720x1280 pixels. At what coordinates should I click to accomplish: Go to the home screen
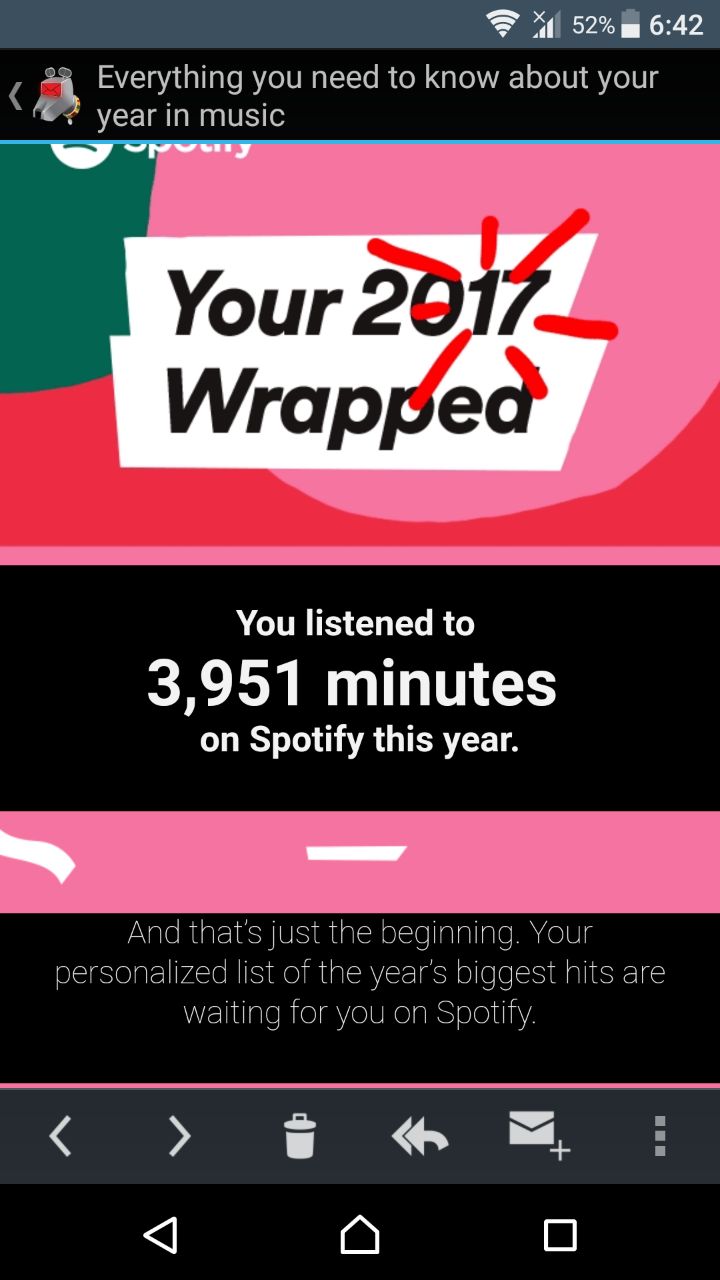(360, 1235)
